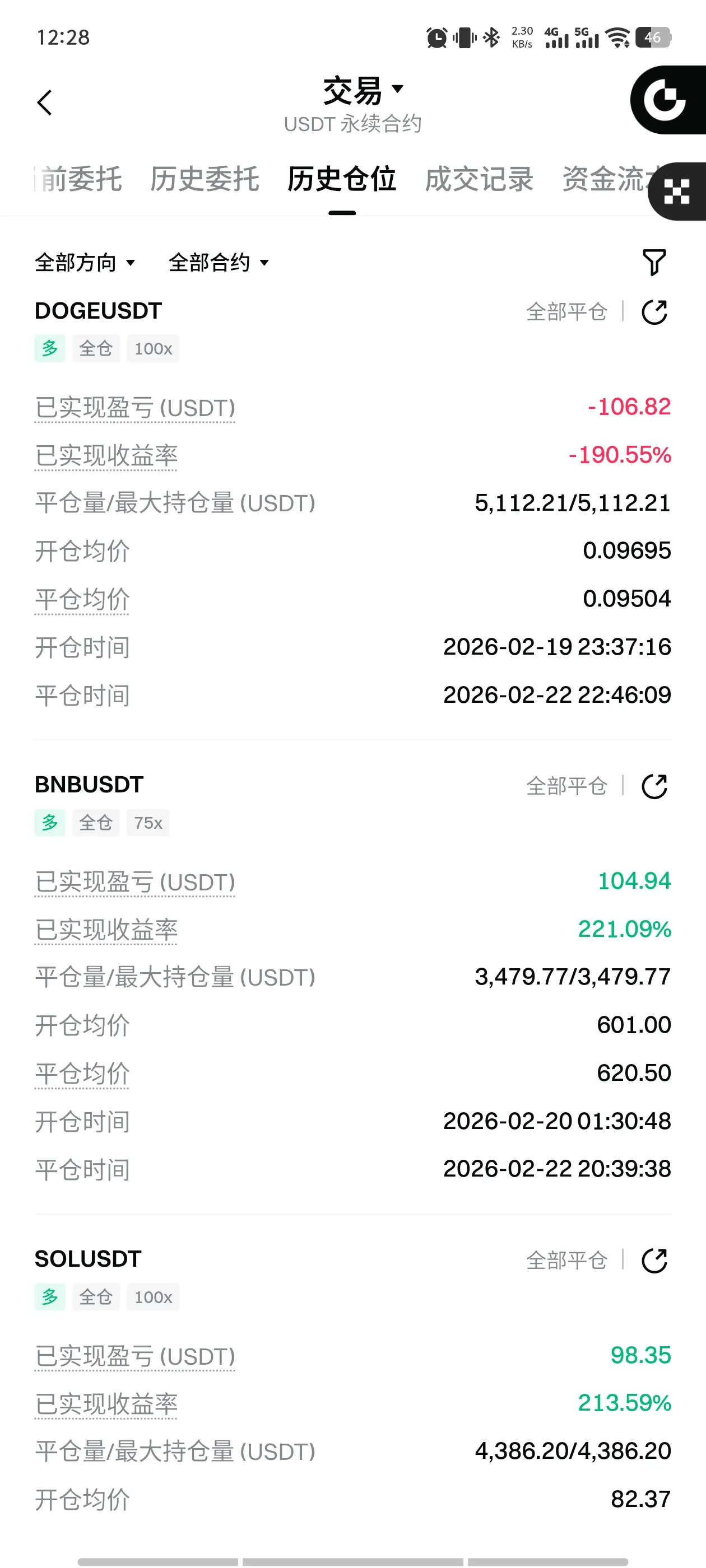Screen dimensions: 706x1568
Task: Tap the funnel filter icon
Action: pos(654,262)
